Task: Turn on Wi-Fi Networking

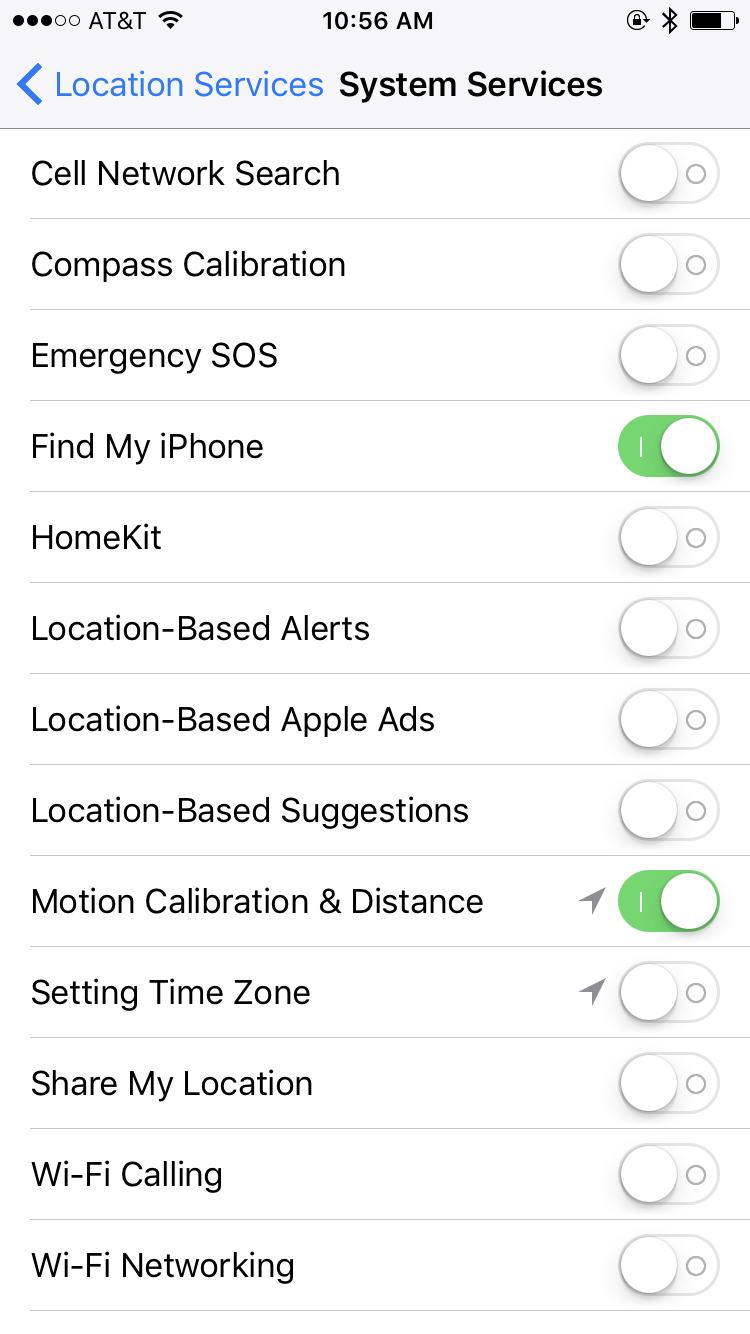Action: click(x=669, y=1266)
